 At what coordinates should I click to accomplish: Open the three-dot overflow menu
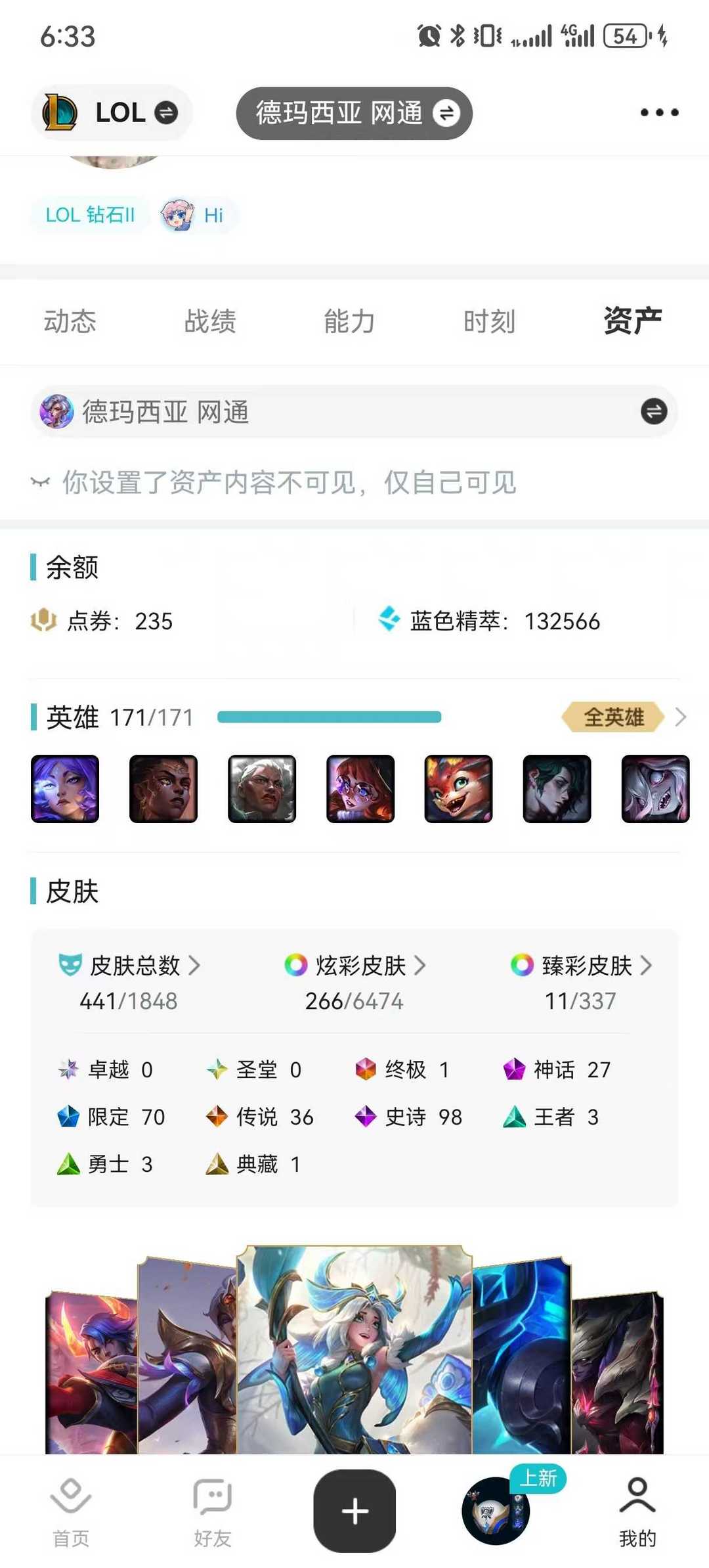(659, 112)
